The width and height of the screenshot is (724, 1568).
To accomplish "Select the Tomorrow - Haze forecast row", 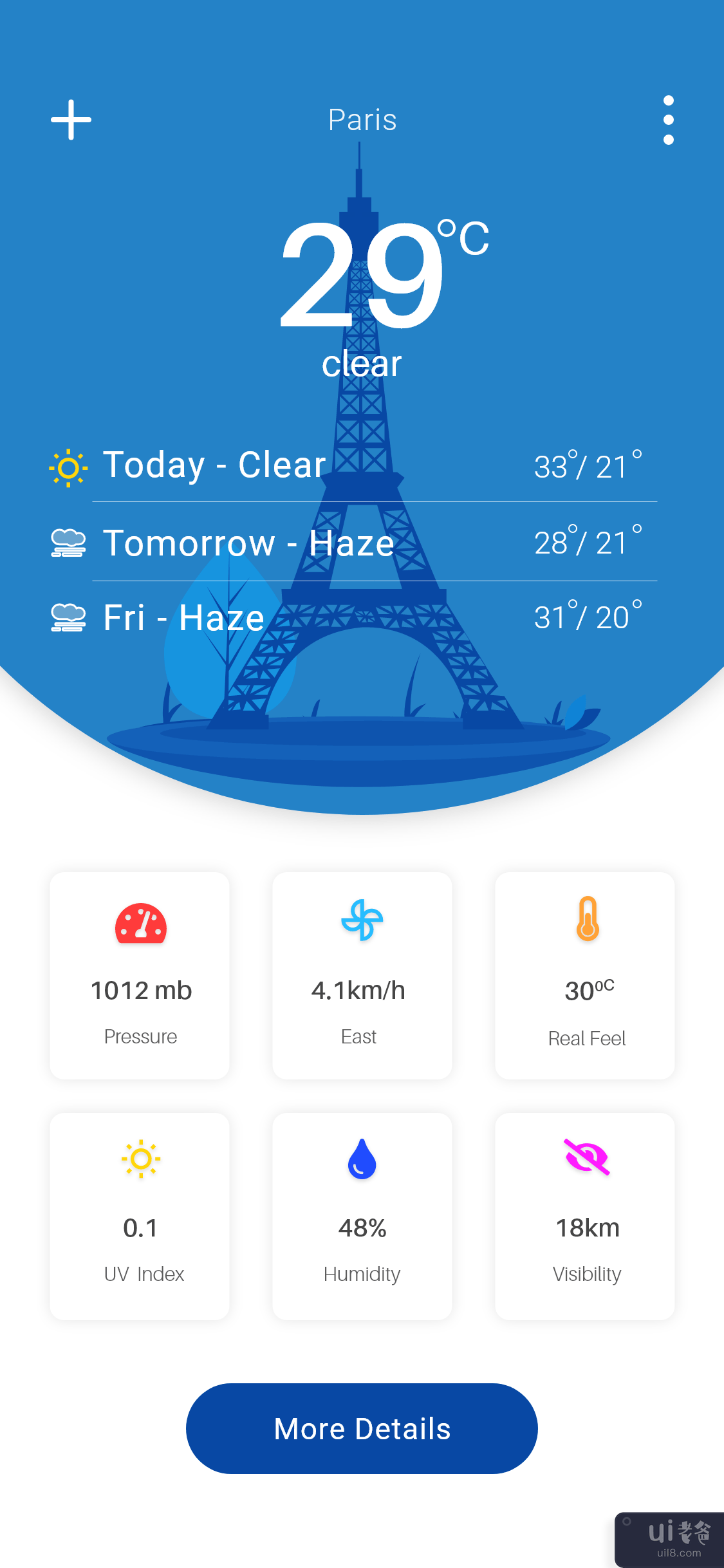I will point(348,543).
